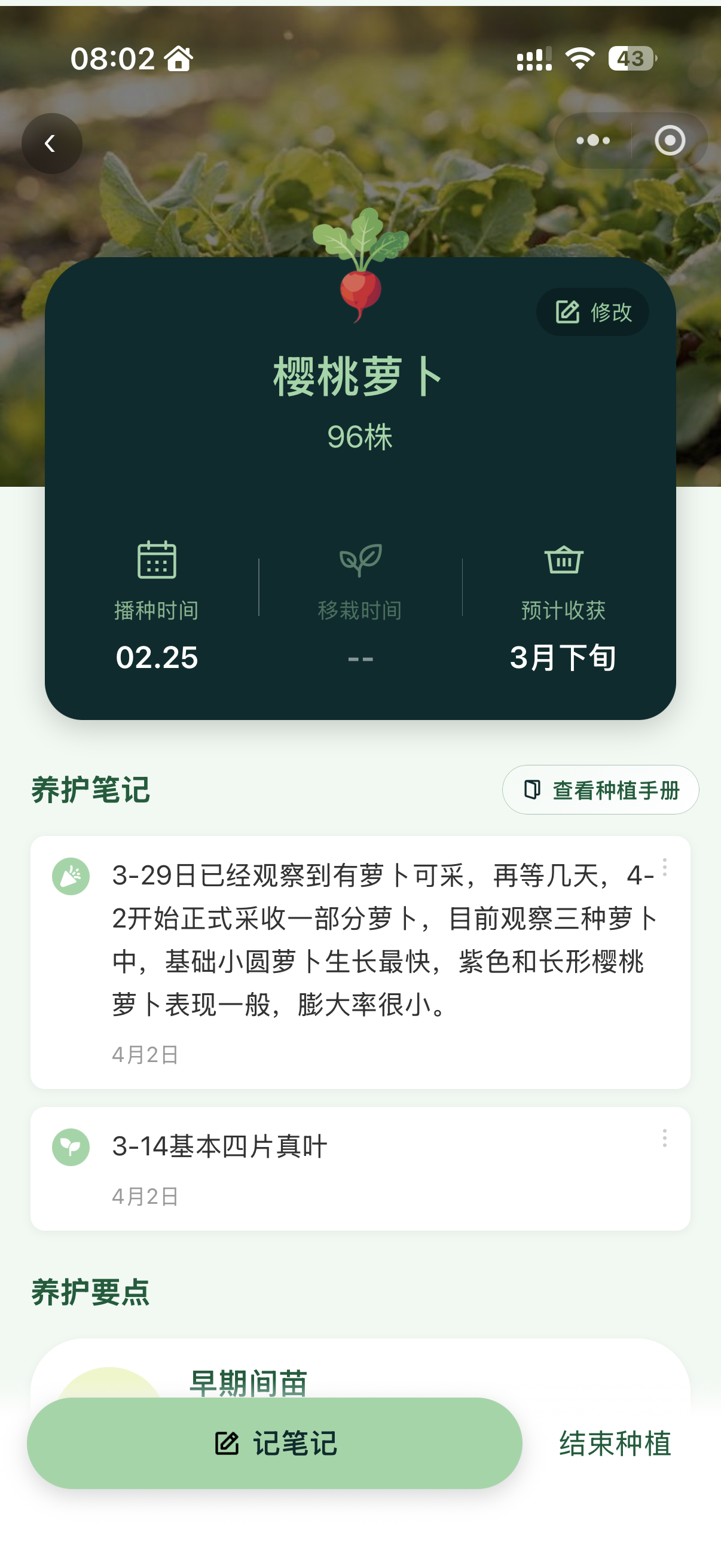Open 查看种植手册 planting guide
The width and height of the screenshot is (721, 1568).
point(600,789)
